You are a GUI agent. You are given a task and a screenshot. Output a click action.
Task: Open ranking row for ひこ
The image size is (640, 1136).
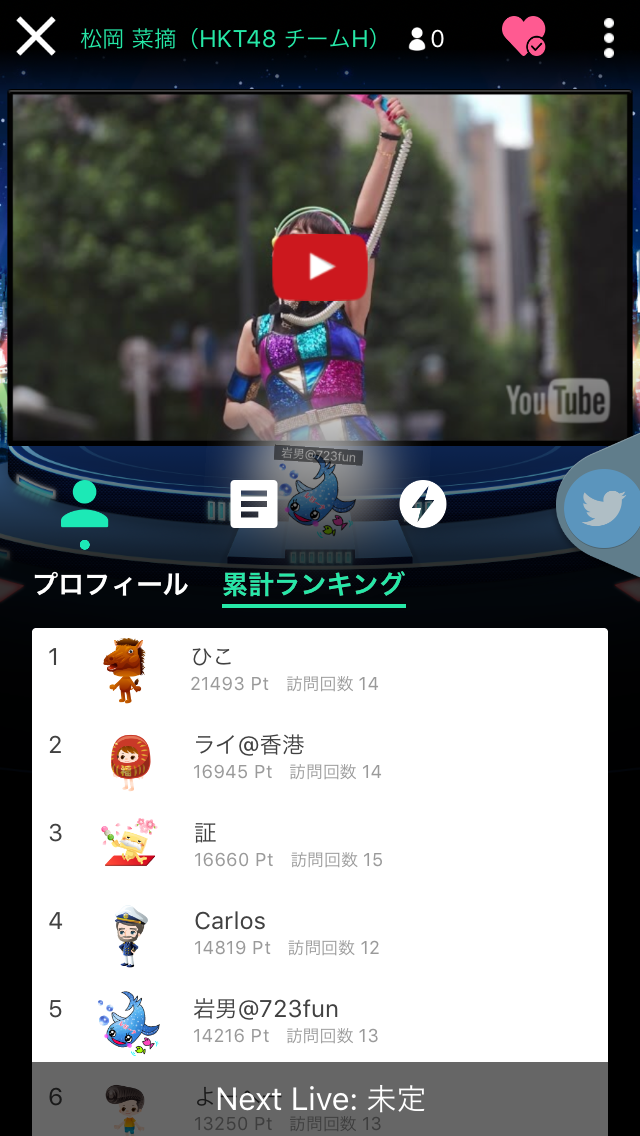coord(320,671)
